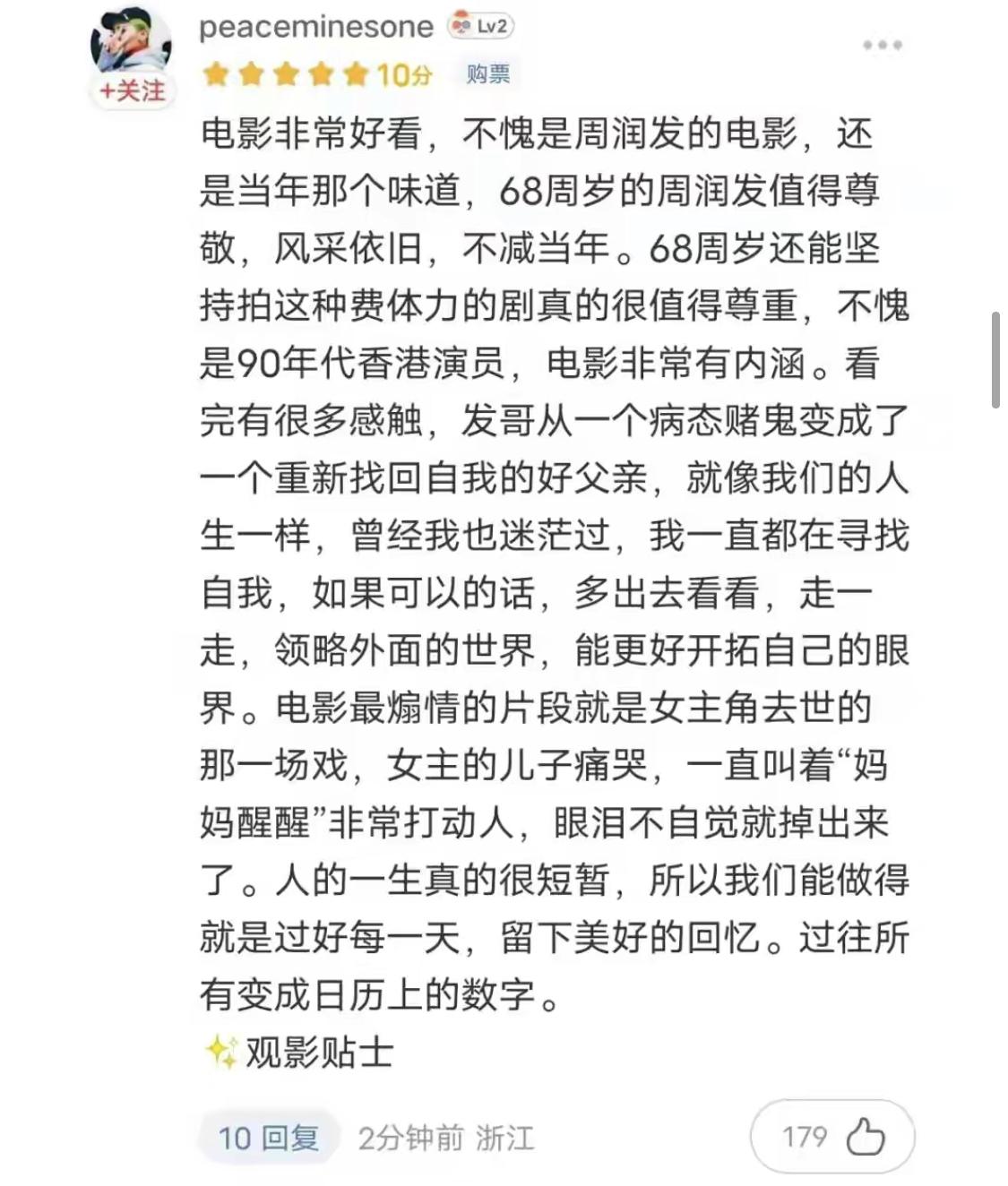Follow user peaceminesone via +关注

pyautogui.click(x=133, y=90)
